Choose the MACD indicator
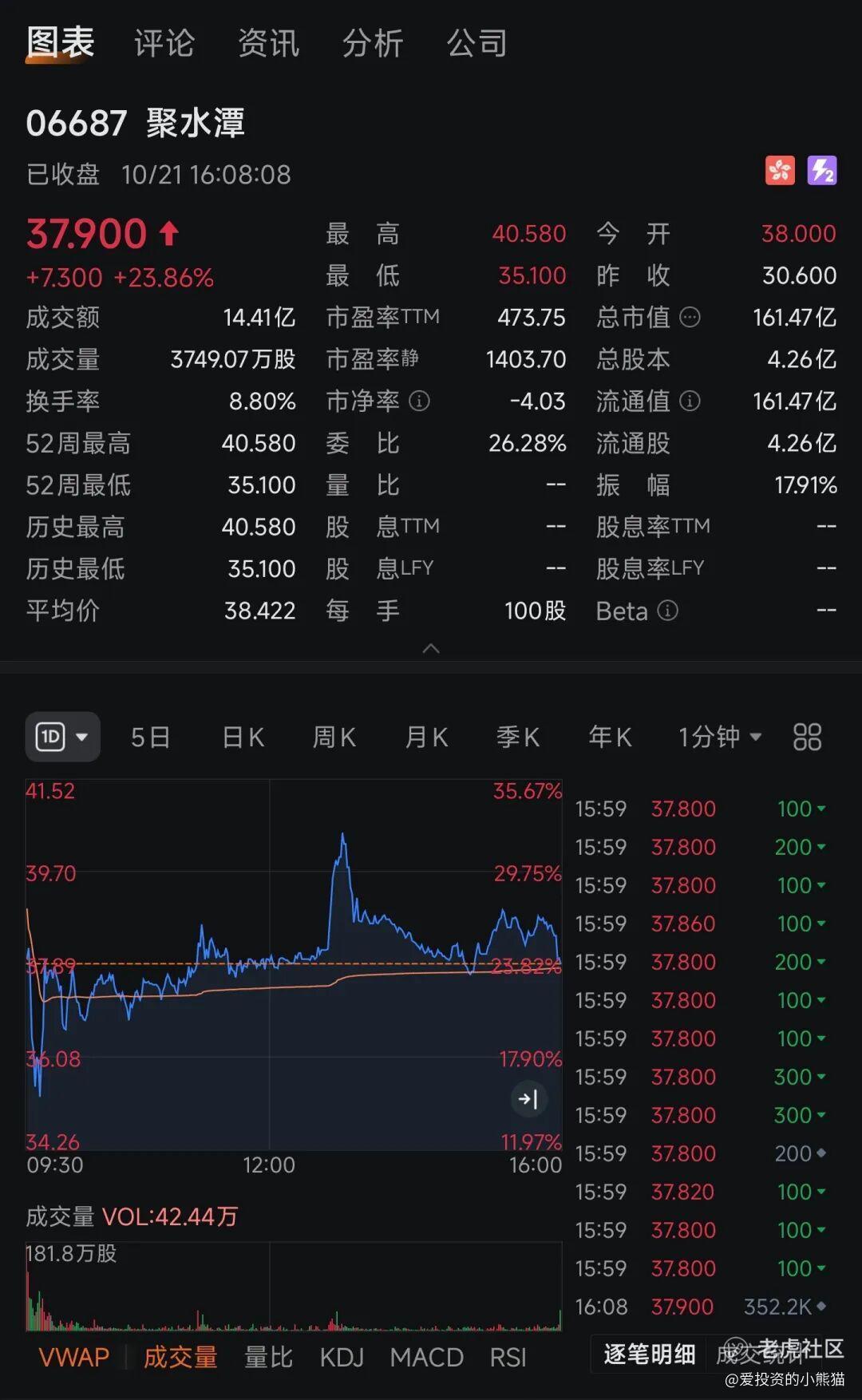862x1400 pixels. 426,1357
